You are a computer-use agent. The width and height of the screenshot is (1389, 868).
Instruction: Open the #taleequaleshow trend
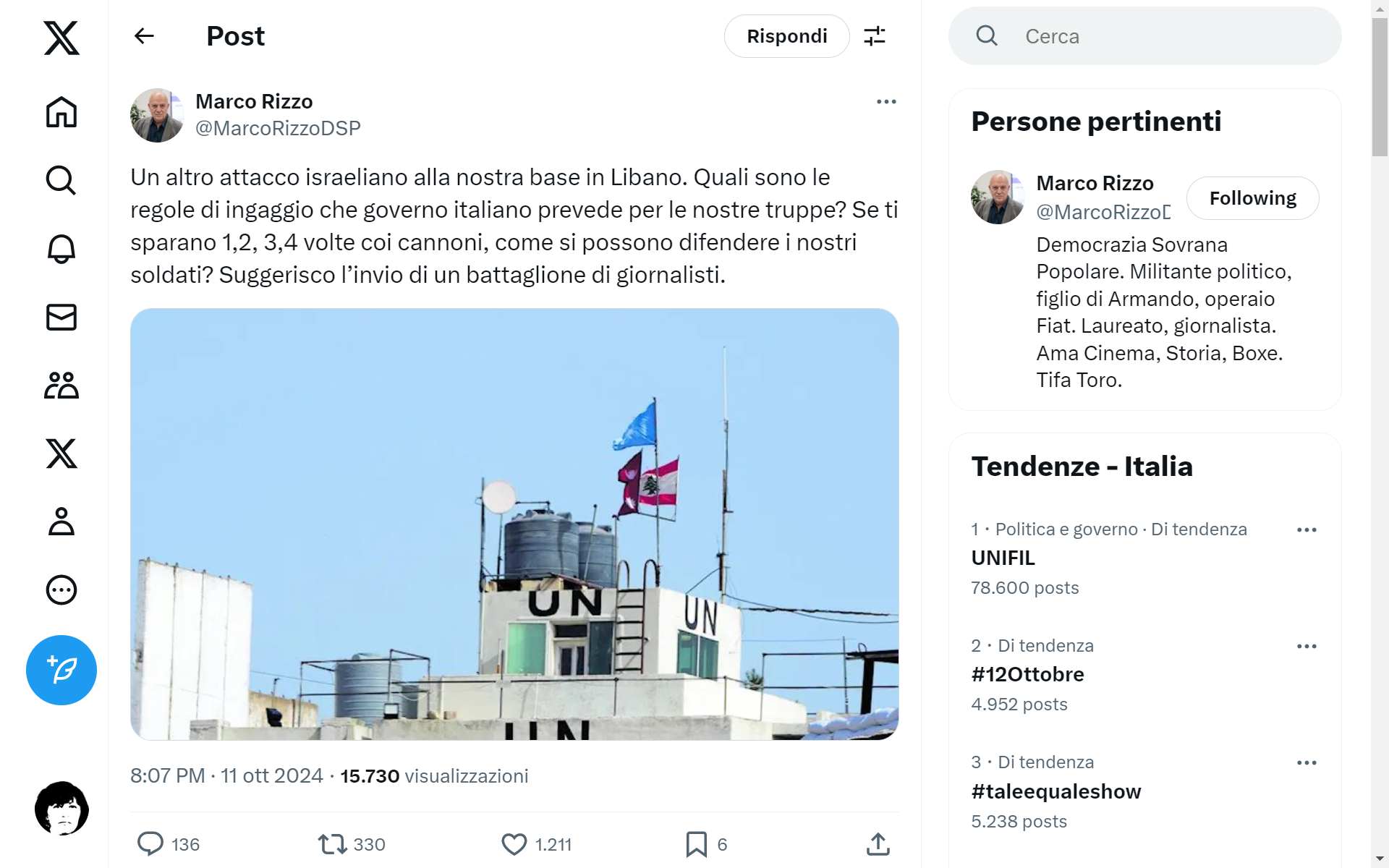(x=1055, y=791)
